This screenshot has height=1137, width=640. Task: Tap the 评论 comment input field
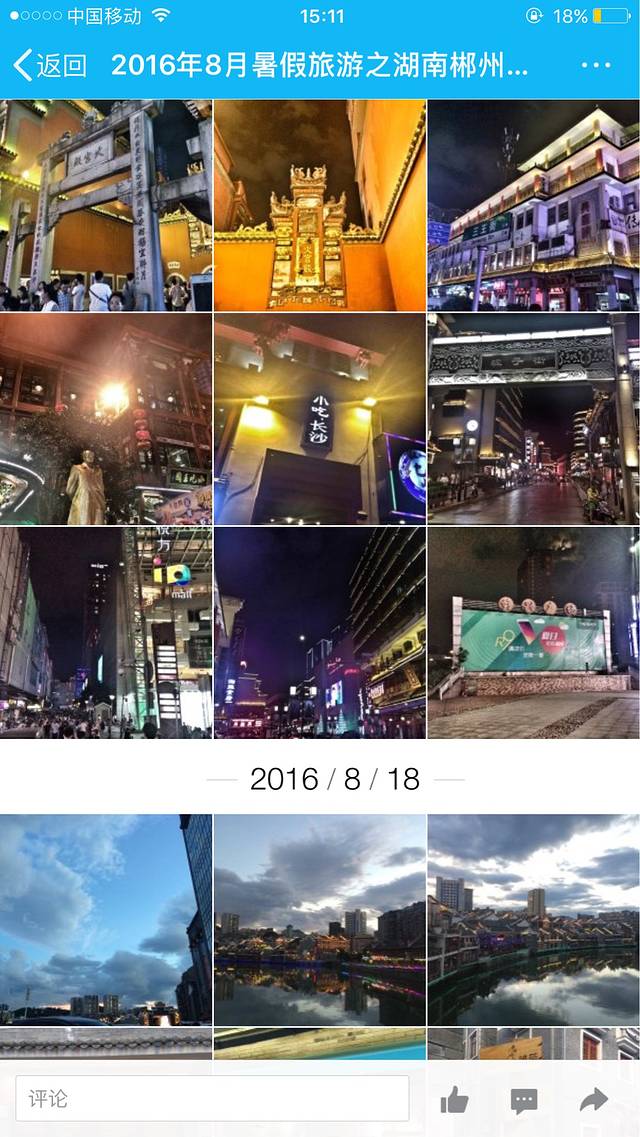tap(212, 1098)
